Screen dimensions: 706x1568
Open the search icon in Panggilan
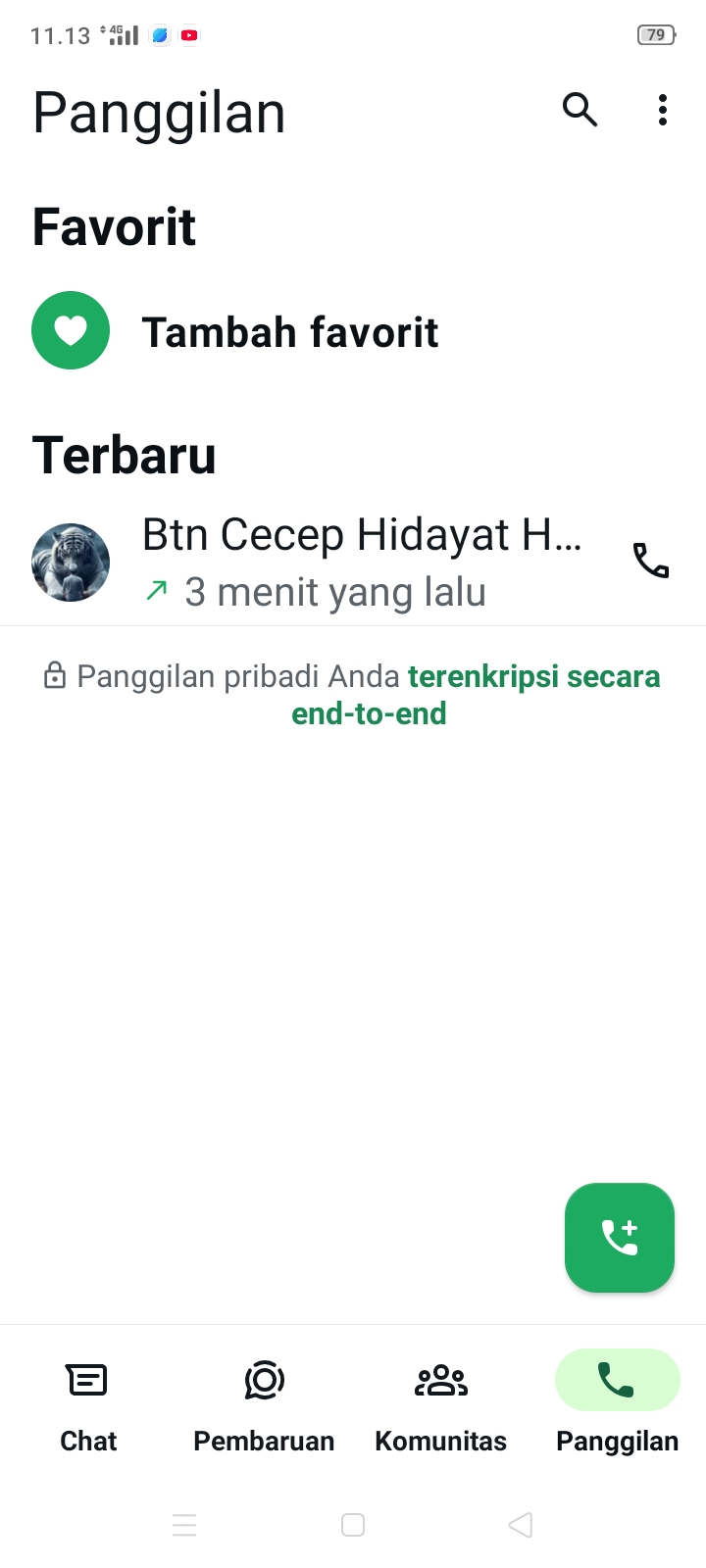[580, 110]
